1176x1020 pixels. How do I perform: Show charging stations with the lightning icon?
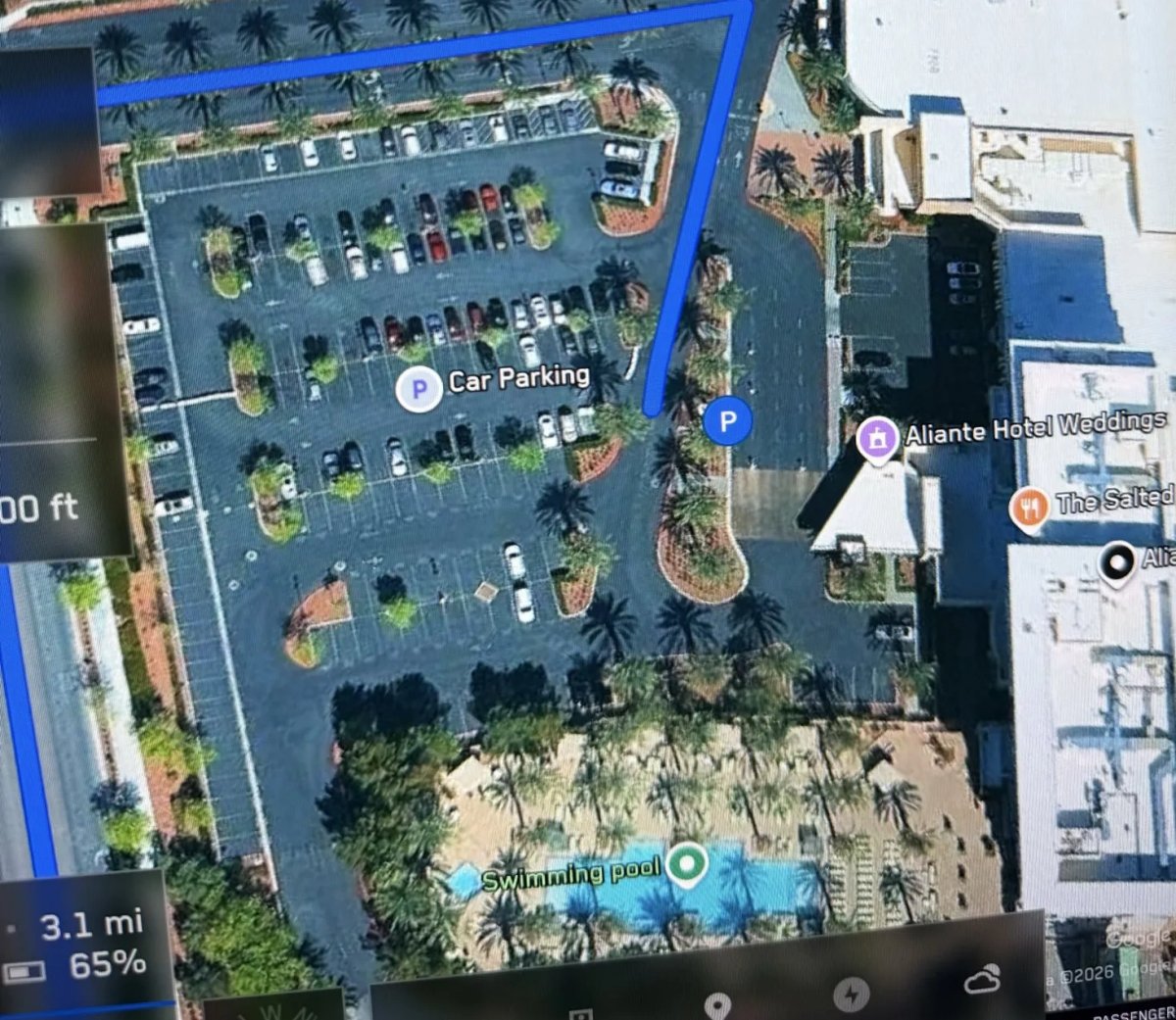pyautogui.click(x=851, y=994)
